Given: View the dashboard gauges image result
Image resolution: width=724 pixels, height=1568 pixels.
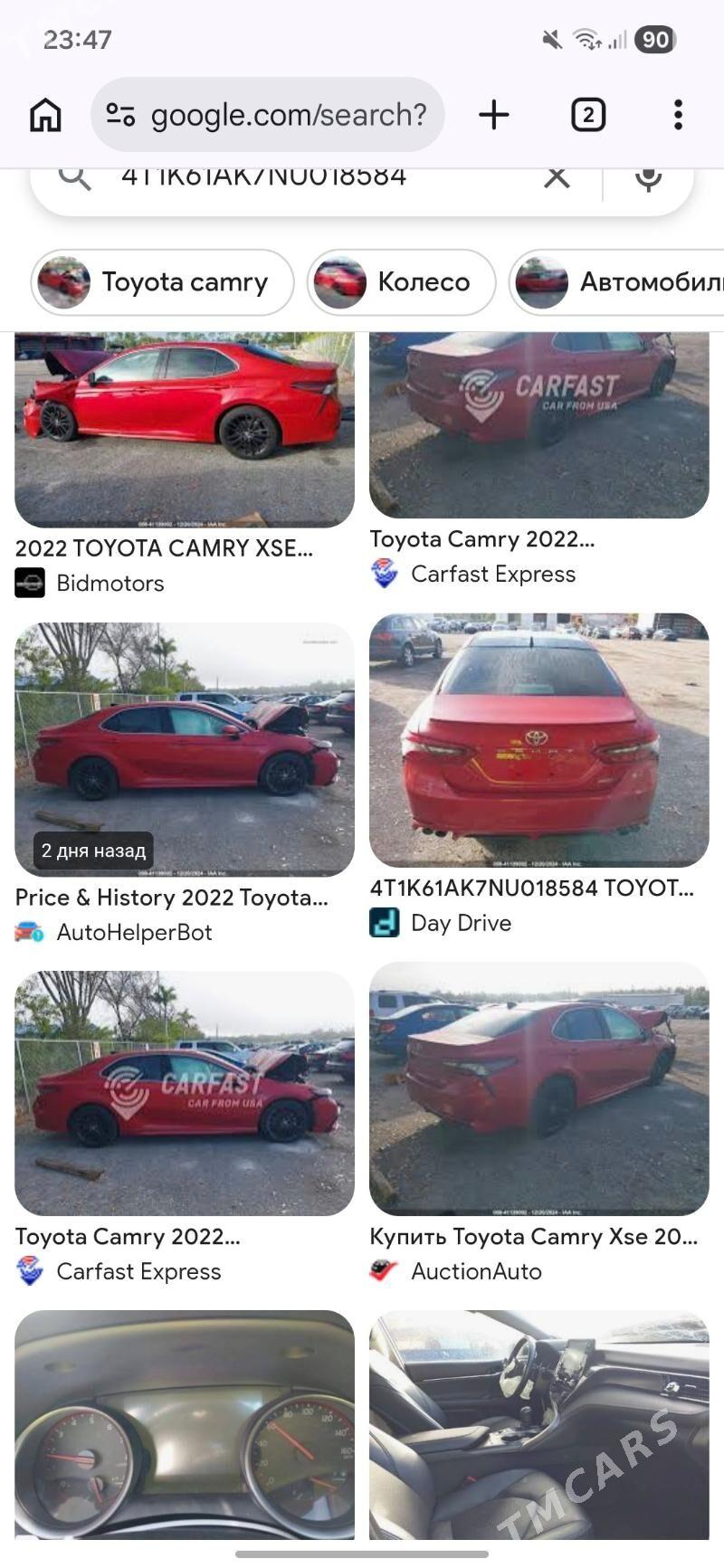Looking at the screenshot, I should [x=184, y=1423].
